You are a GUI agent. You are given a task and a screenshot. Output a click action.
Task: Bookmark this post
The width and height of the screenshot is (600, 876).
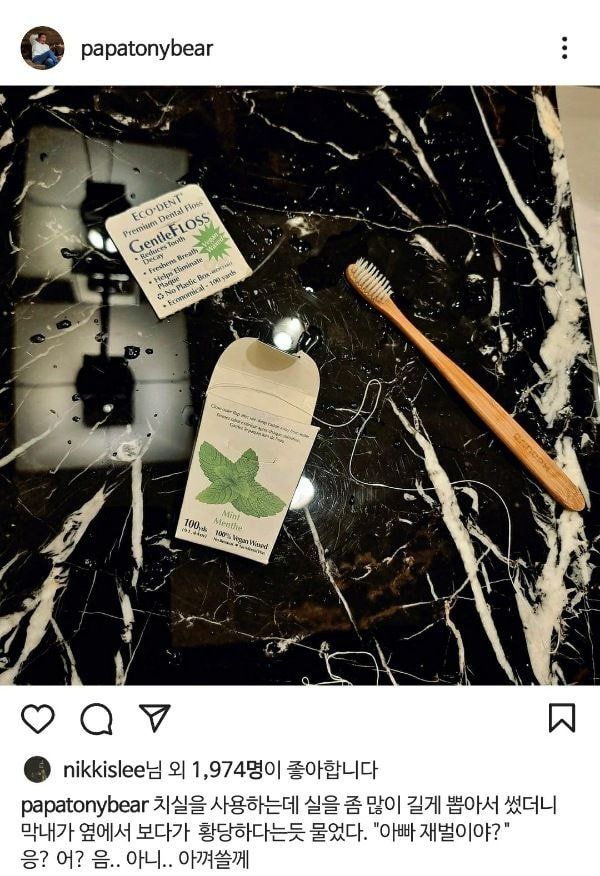(561, 717)
